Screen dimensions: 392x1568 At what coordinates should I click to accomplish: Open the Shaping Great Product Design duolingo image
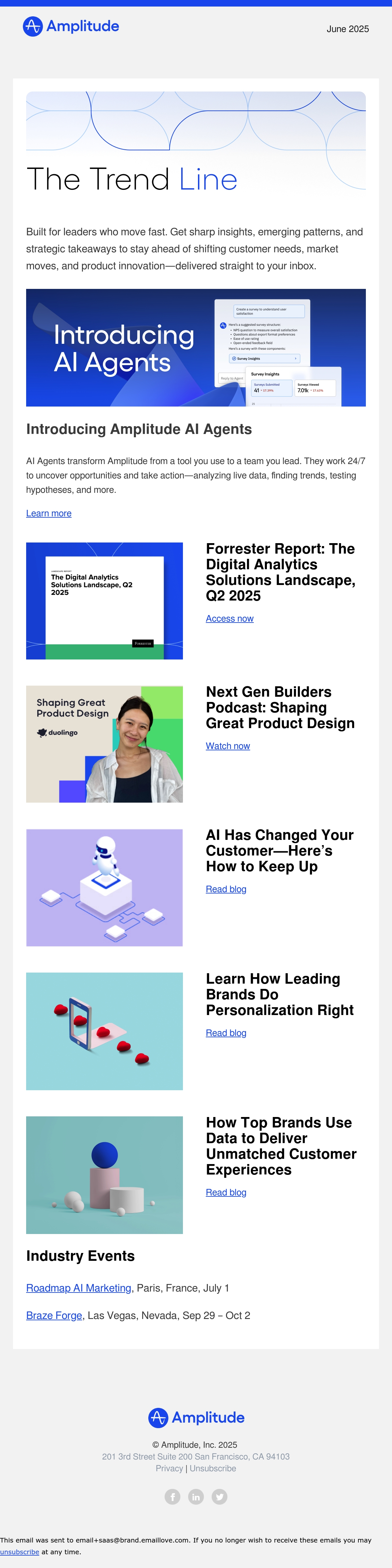click(104, 744)
